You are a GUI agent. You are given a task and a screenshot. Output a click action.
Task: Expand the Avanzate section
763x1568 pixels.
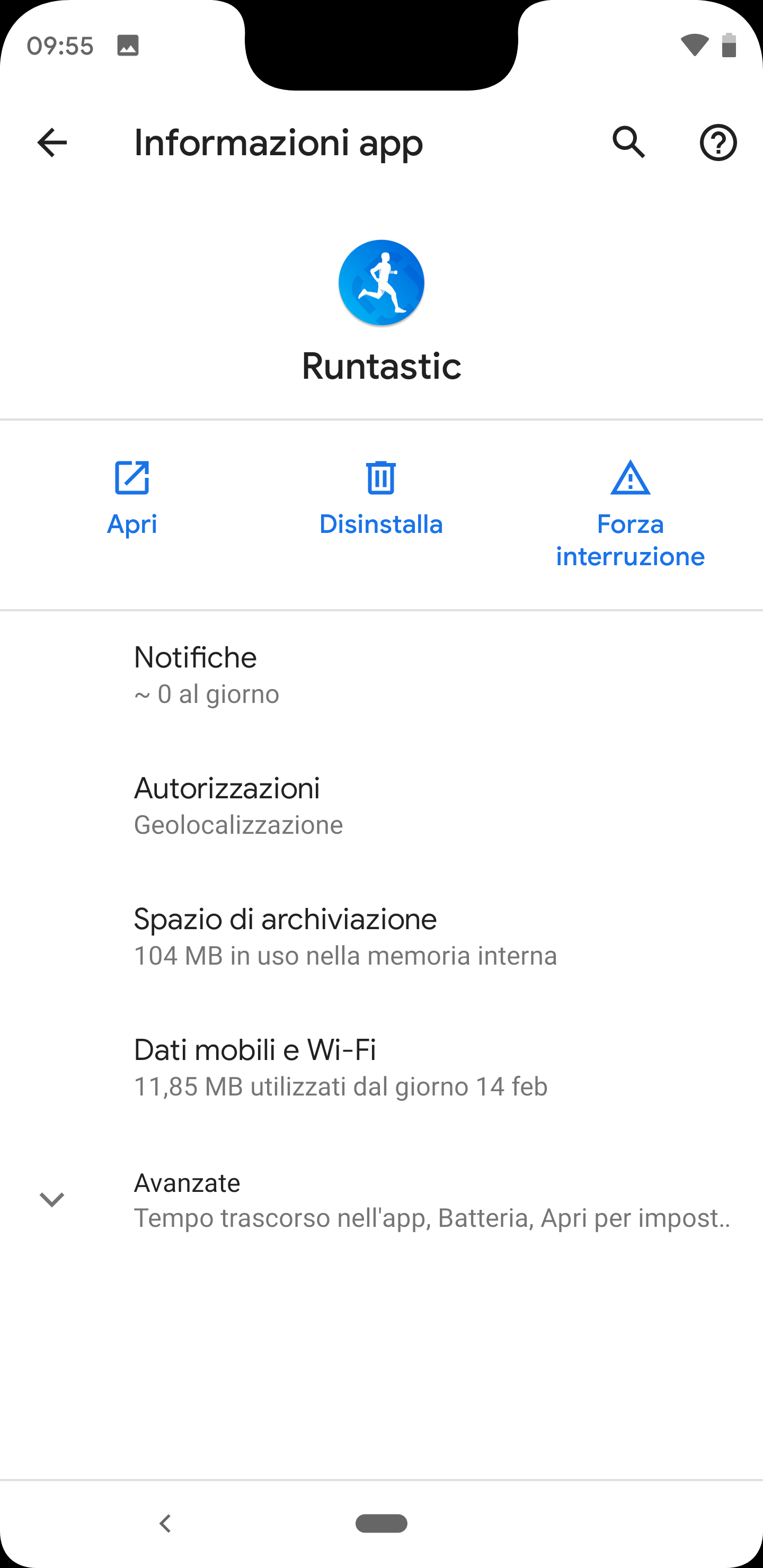[381, 1200]
